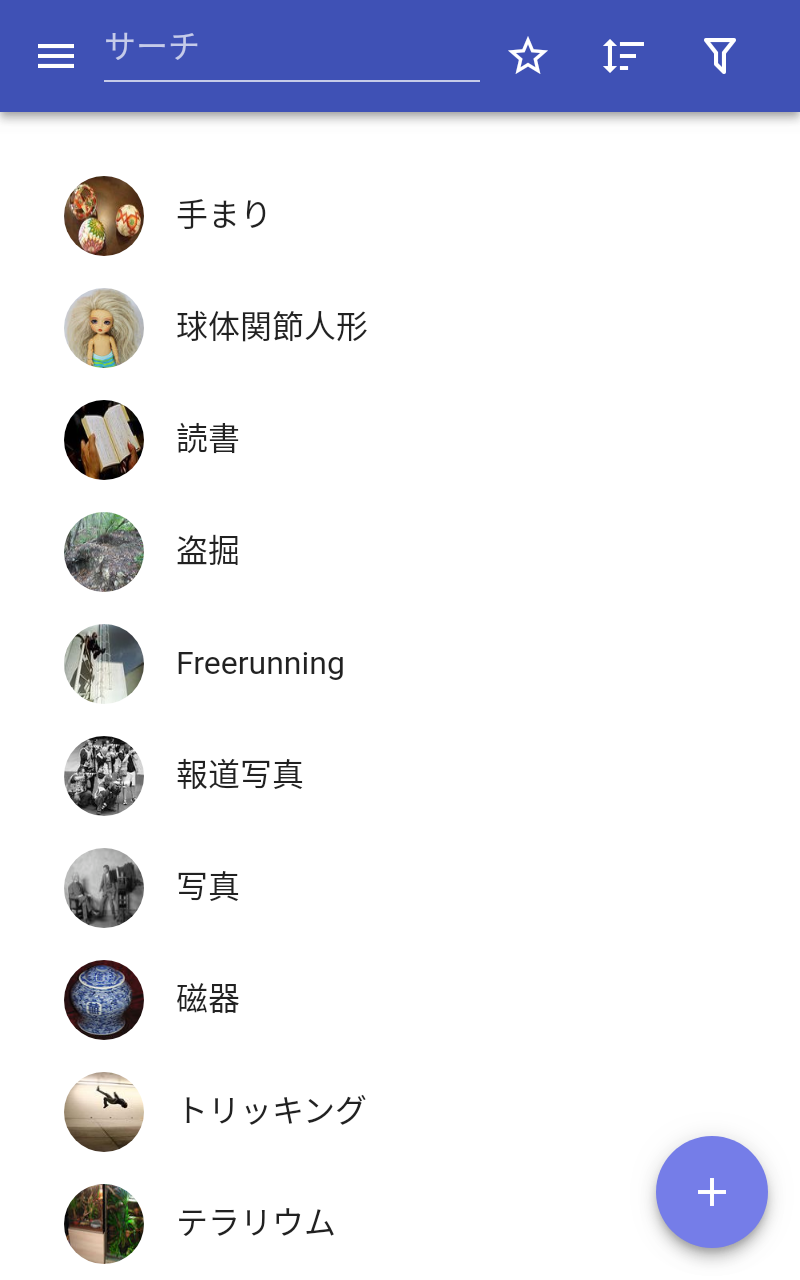Image resolution: width=800 pixels, height=1280 pixels.
Task: Open the hamburger drawer menu
Action: [56, 56]
